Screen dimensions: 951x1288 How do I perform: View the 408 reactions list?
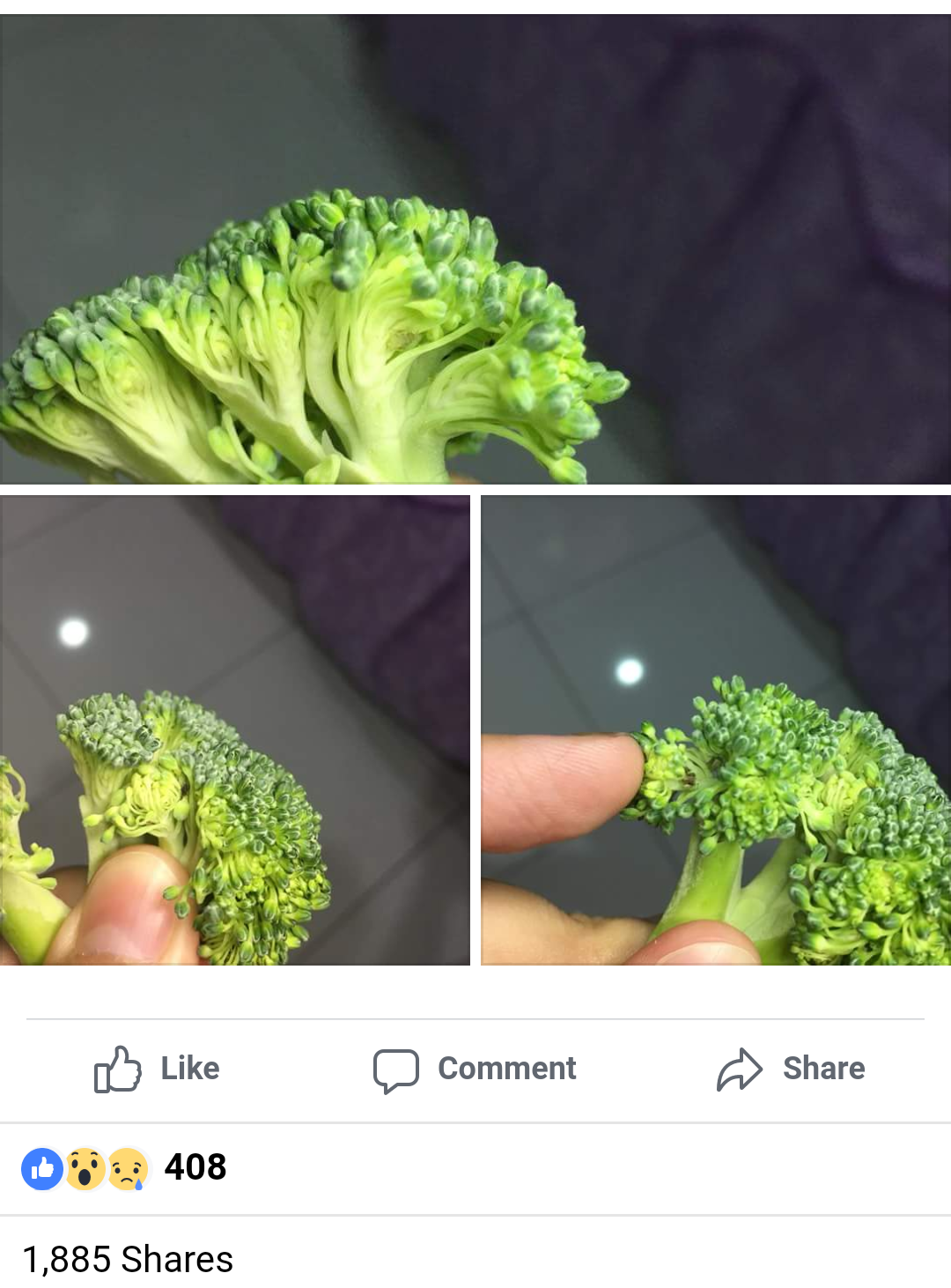[x=125, y=1168]
